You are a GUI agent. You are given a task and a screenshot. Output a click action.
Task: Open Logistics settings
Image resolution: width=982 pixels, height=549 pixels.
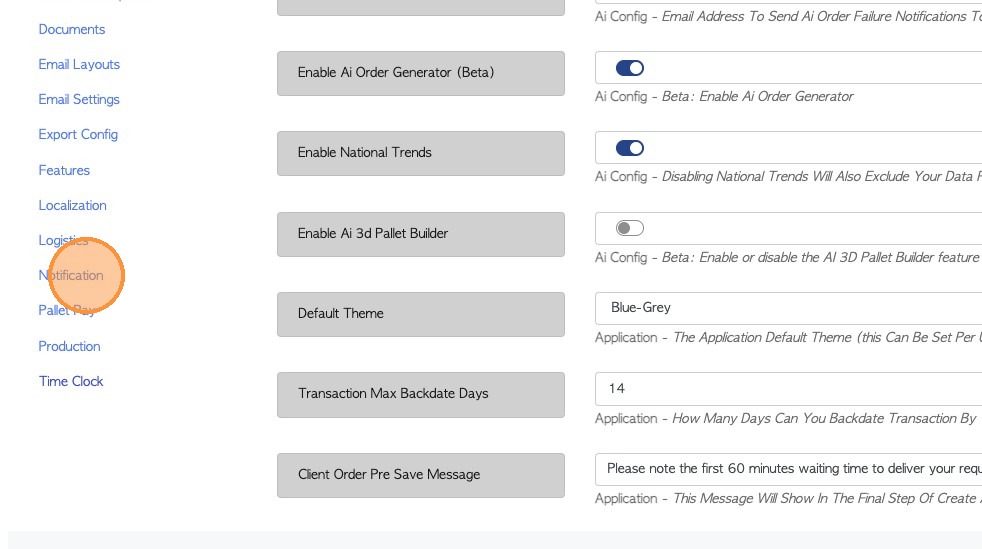pyautogui.click(x=63, y=240)
